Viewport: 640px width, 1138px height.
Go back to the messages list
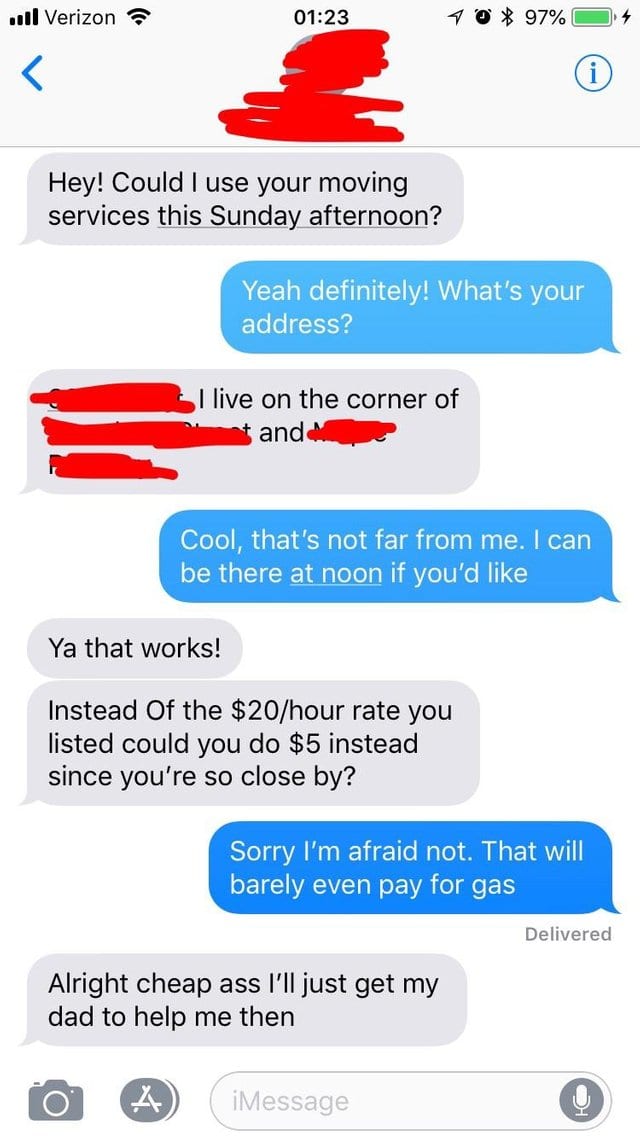[33, 73]
